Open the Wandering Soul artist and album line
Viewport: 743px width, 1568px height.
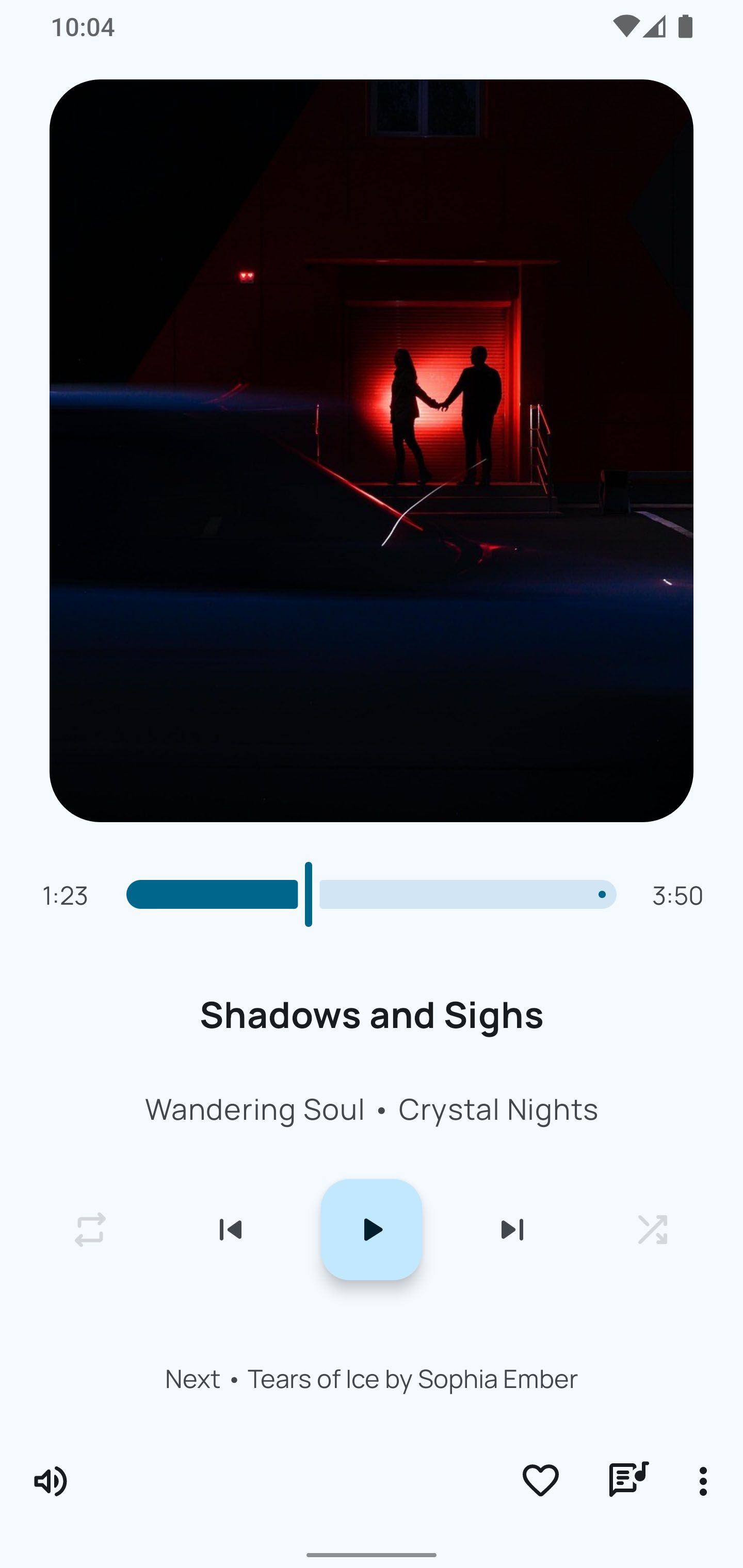[x=372, y=1109]
